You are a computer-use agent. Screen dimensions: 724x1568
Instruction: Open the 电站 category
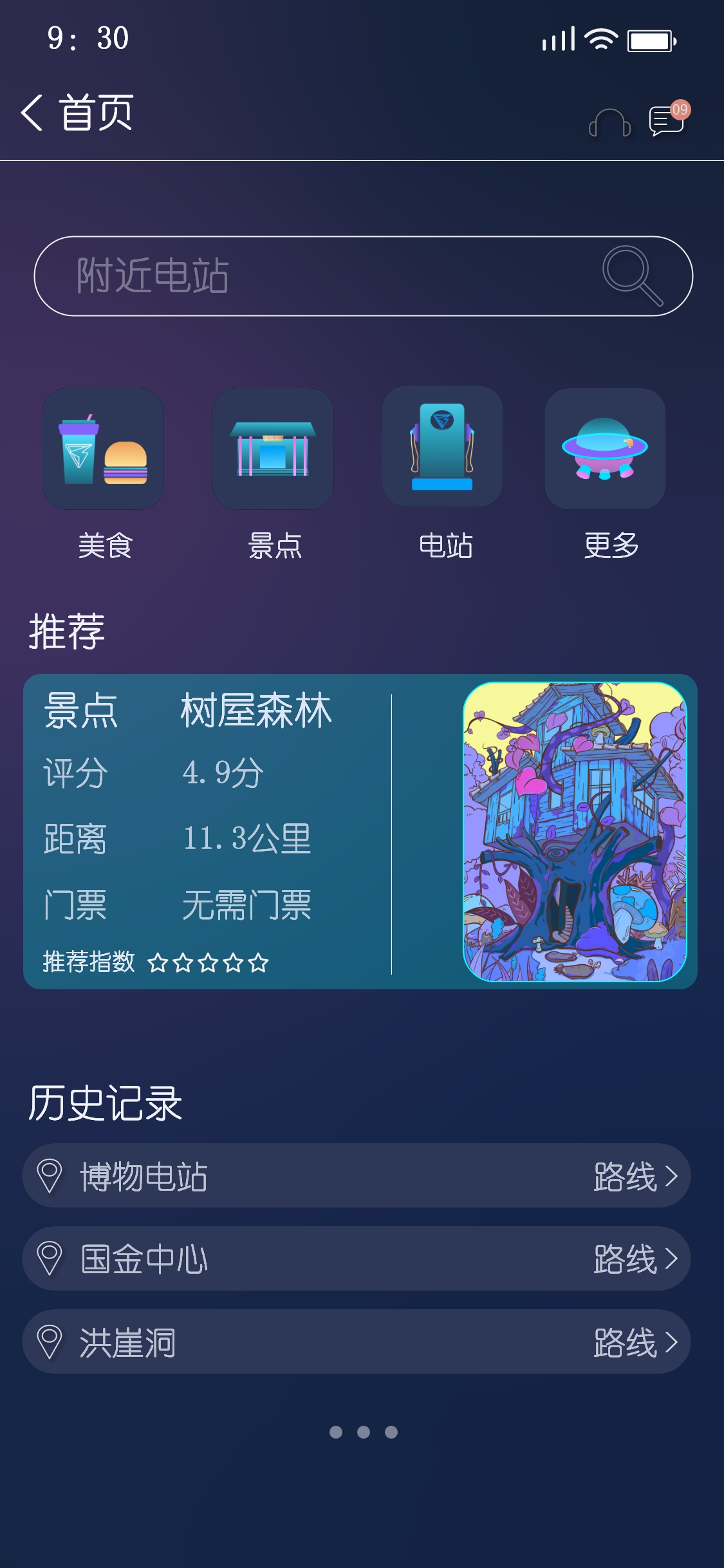443,447
